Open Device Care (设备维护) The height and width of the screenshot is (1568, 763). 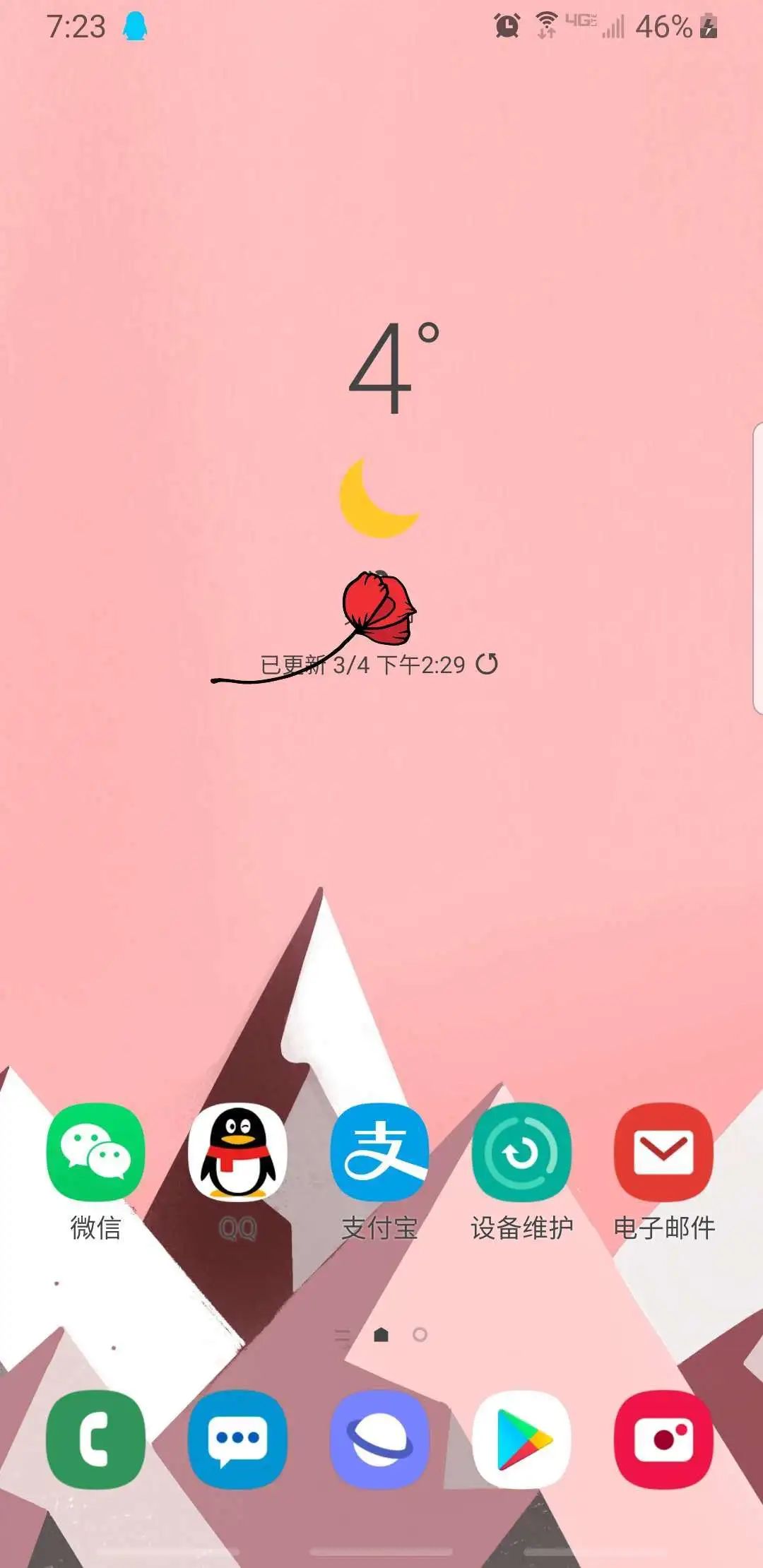(522, 1153)
